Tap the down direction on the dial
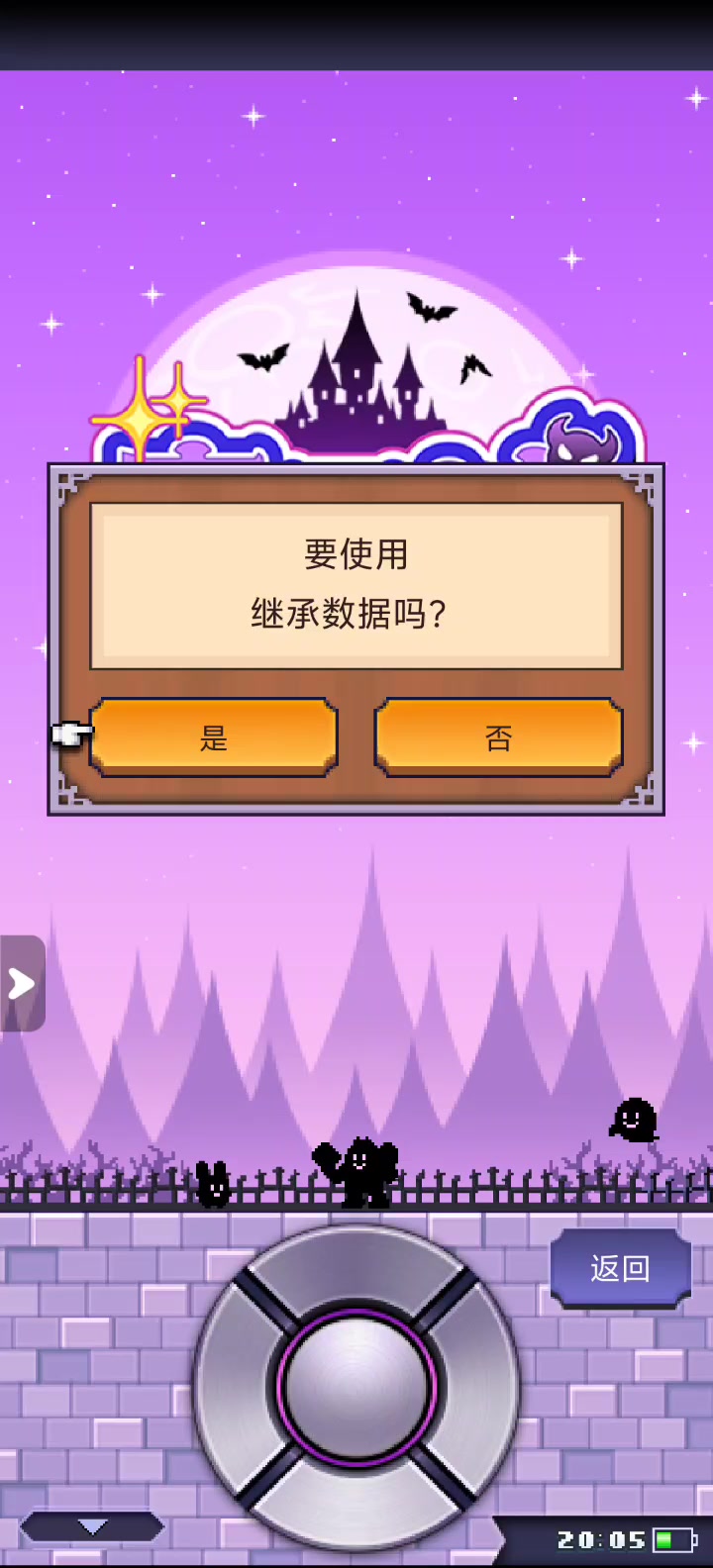This screenshot has height=1568, width=713. coord(356,1505)
